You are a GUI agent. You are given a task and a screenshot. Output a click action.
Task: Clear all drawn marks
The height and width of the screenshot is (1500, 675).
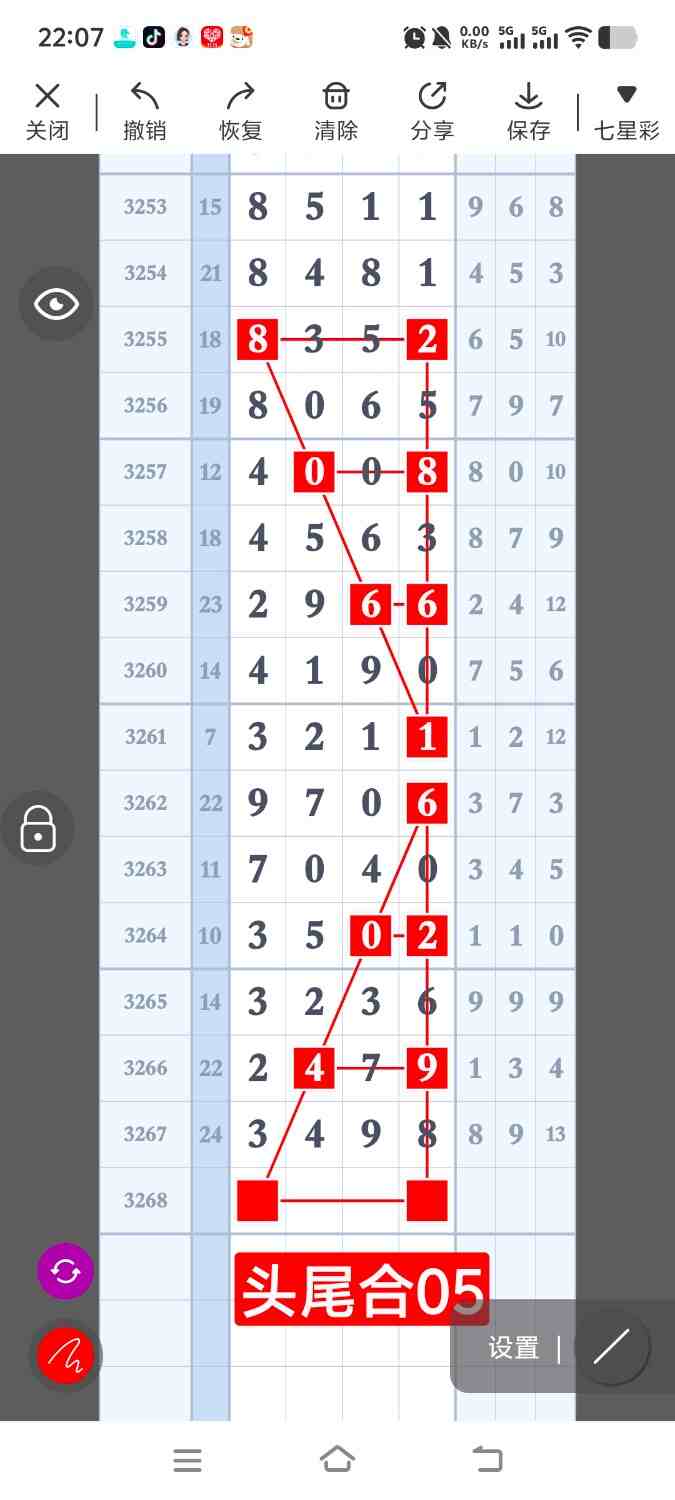(x=336, y=111)
